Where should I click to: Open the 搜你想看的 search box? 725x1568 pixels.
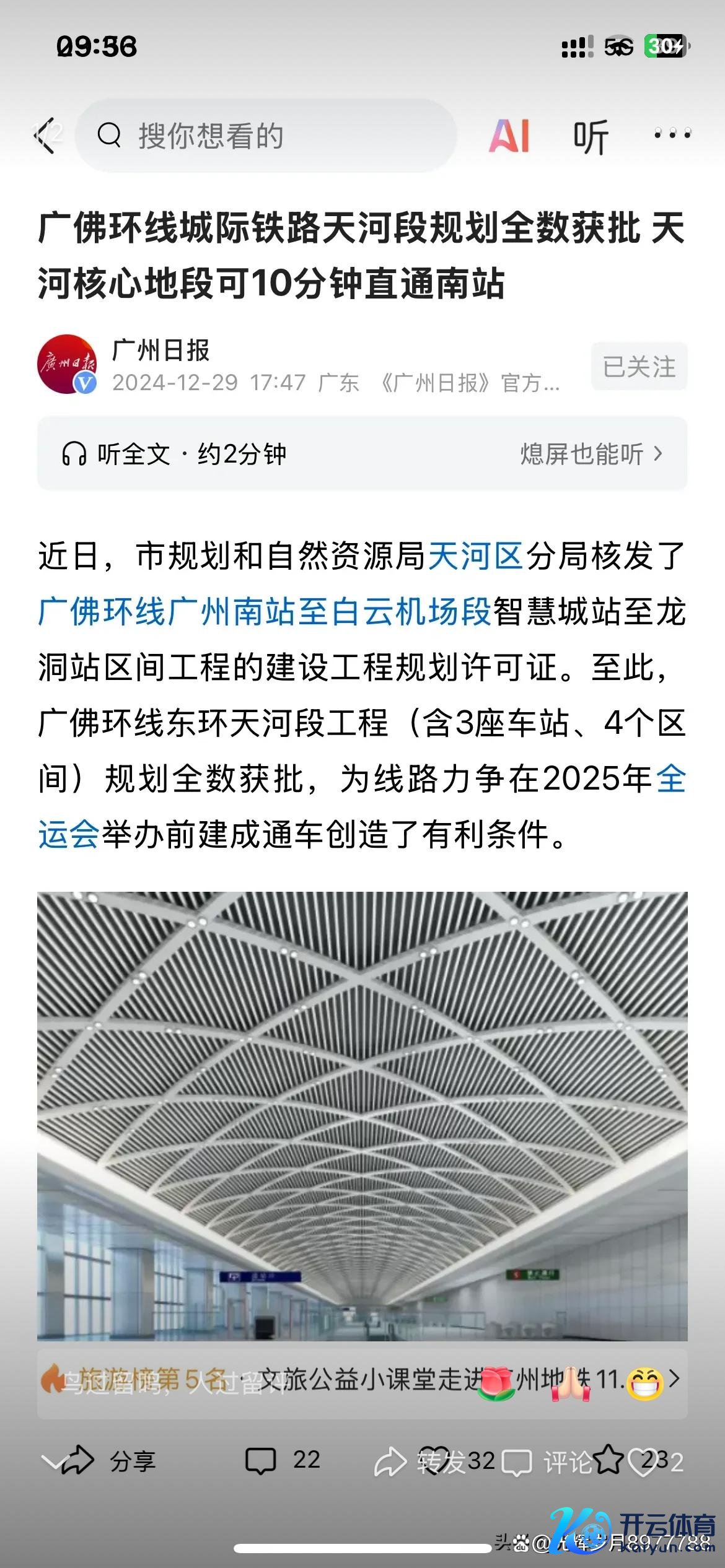pyautogui.click(x=266, y=136)
